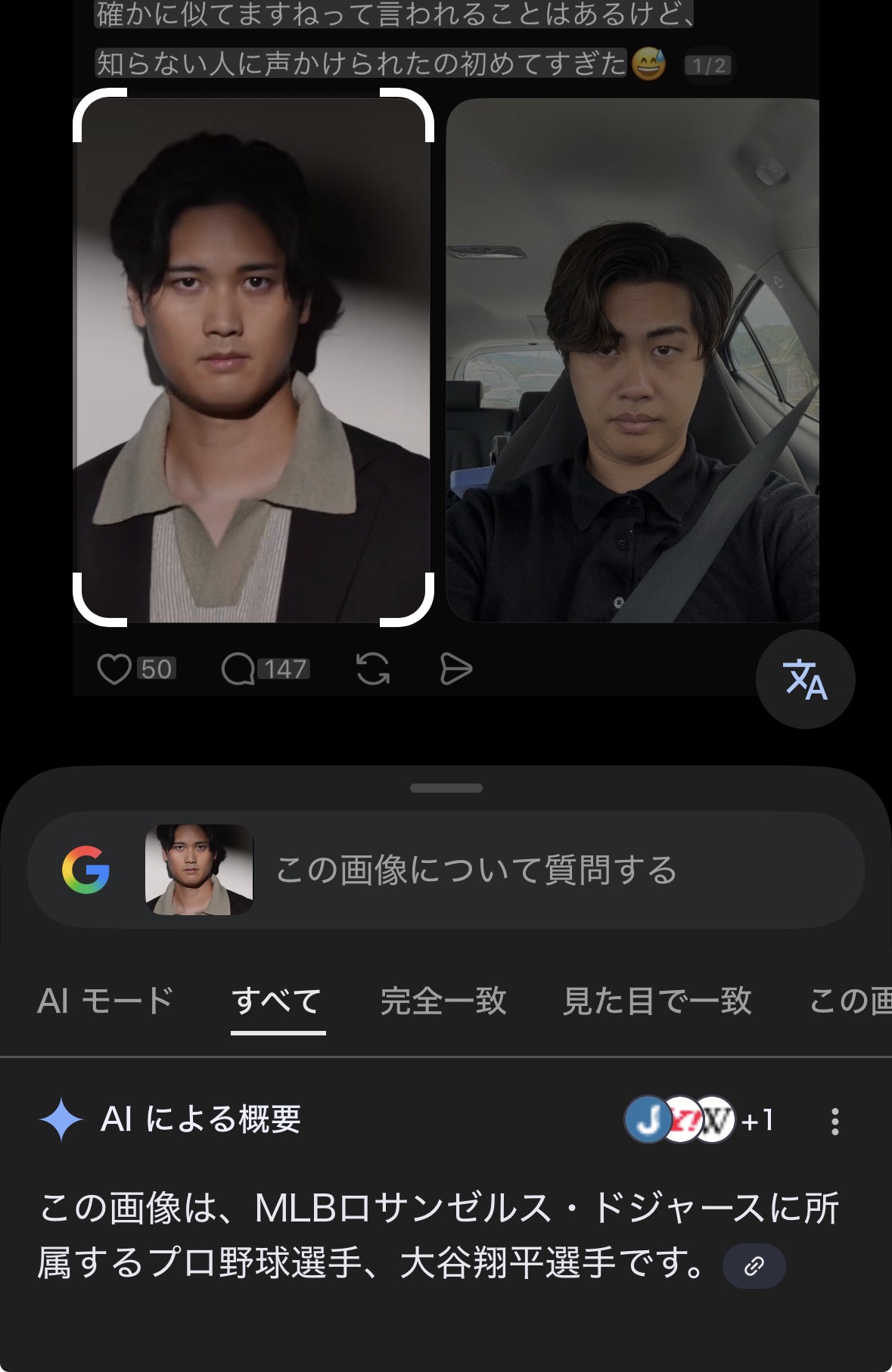Select the すべて tab
The height and width of the screenshot is (1372, 892).
coord(277,1001)
